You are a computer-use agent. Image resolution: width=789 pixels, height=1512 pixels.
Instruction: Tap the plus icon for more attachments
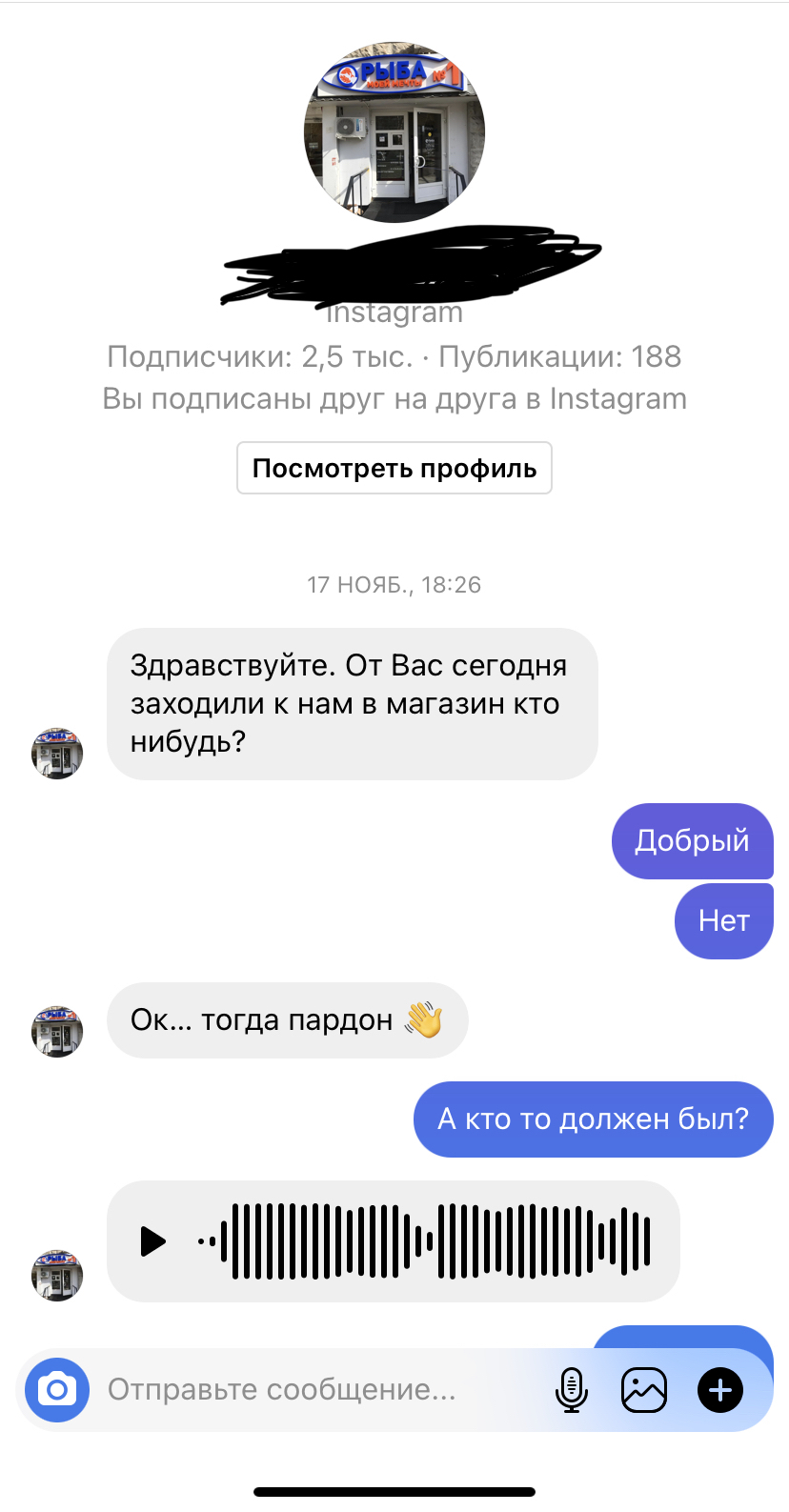[x=720, y=1389]
